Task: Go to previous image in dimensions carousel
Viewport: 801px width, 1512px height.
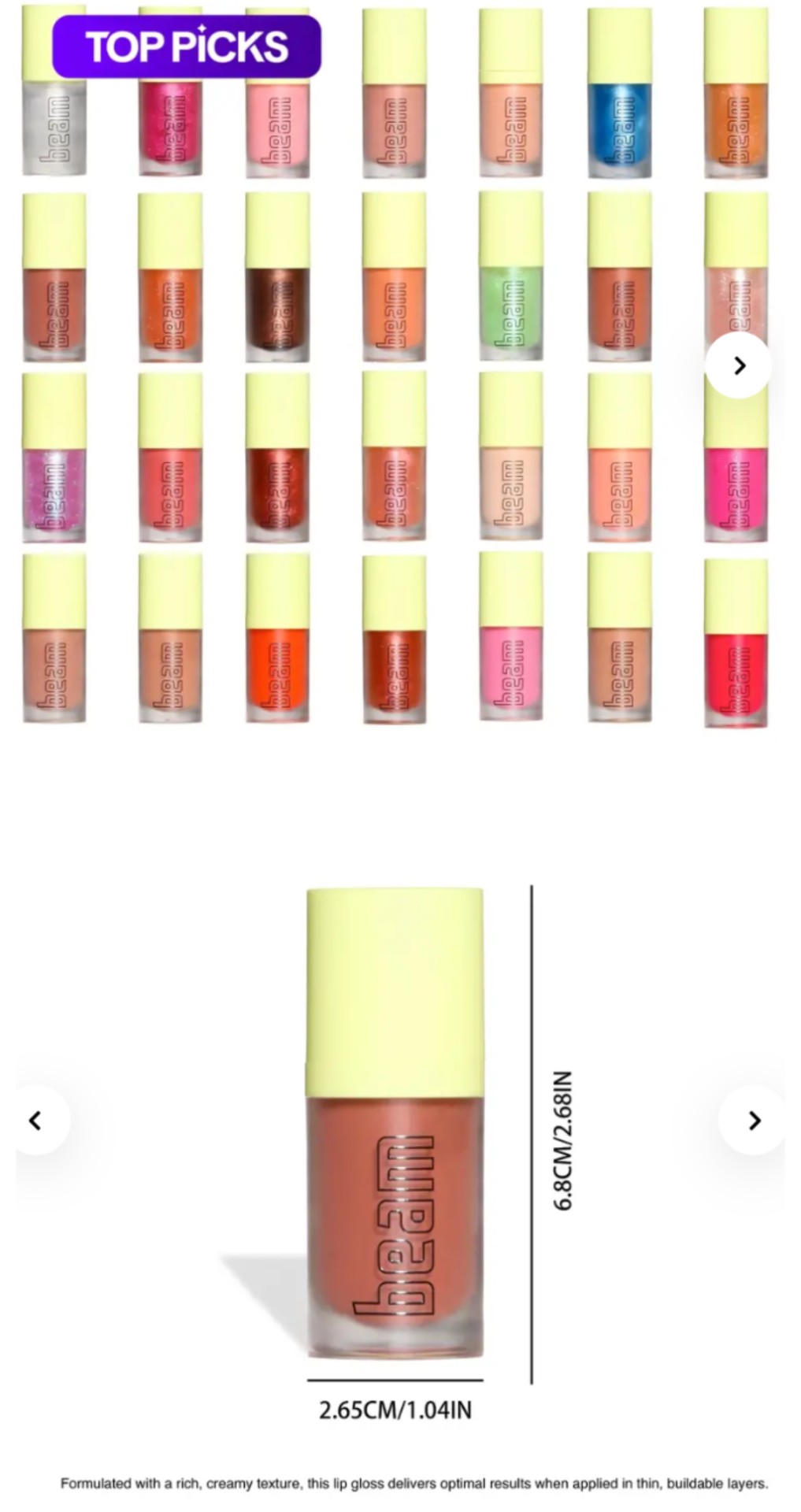Action: 36,1120
